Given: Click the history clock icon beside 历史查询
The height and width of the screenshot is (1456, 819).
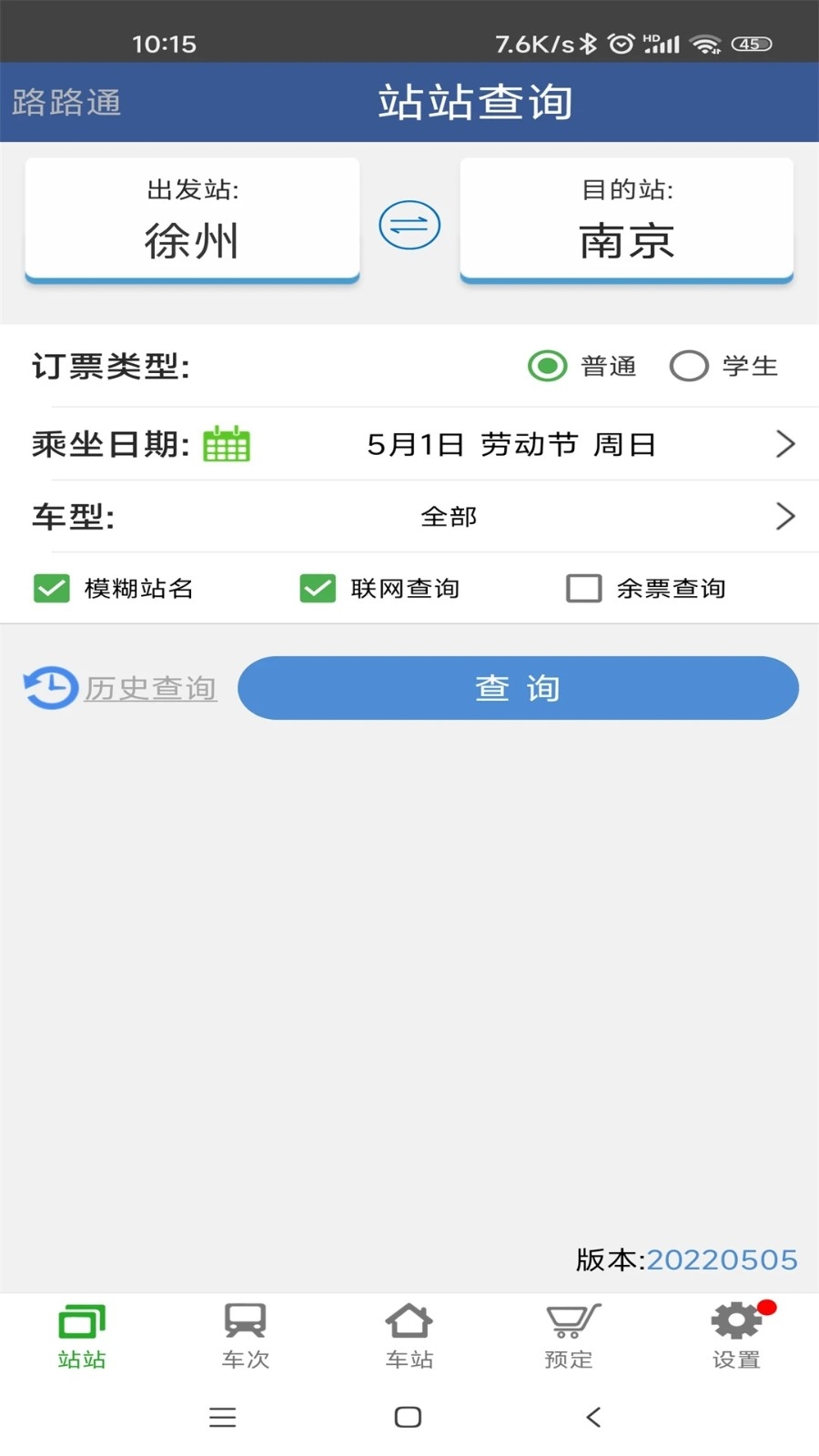Looking at the screenshot, I should pyautogui.click(x=48, y=687).
